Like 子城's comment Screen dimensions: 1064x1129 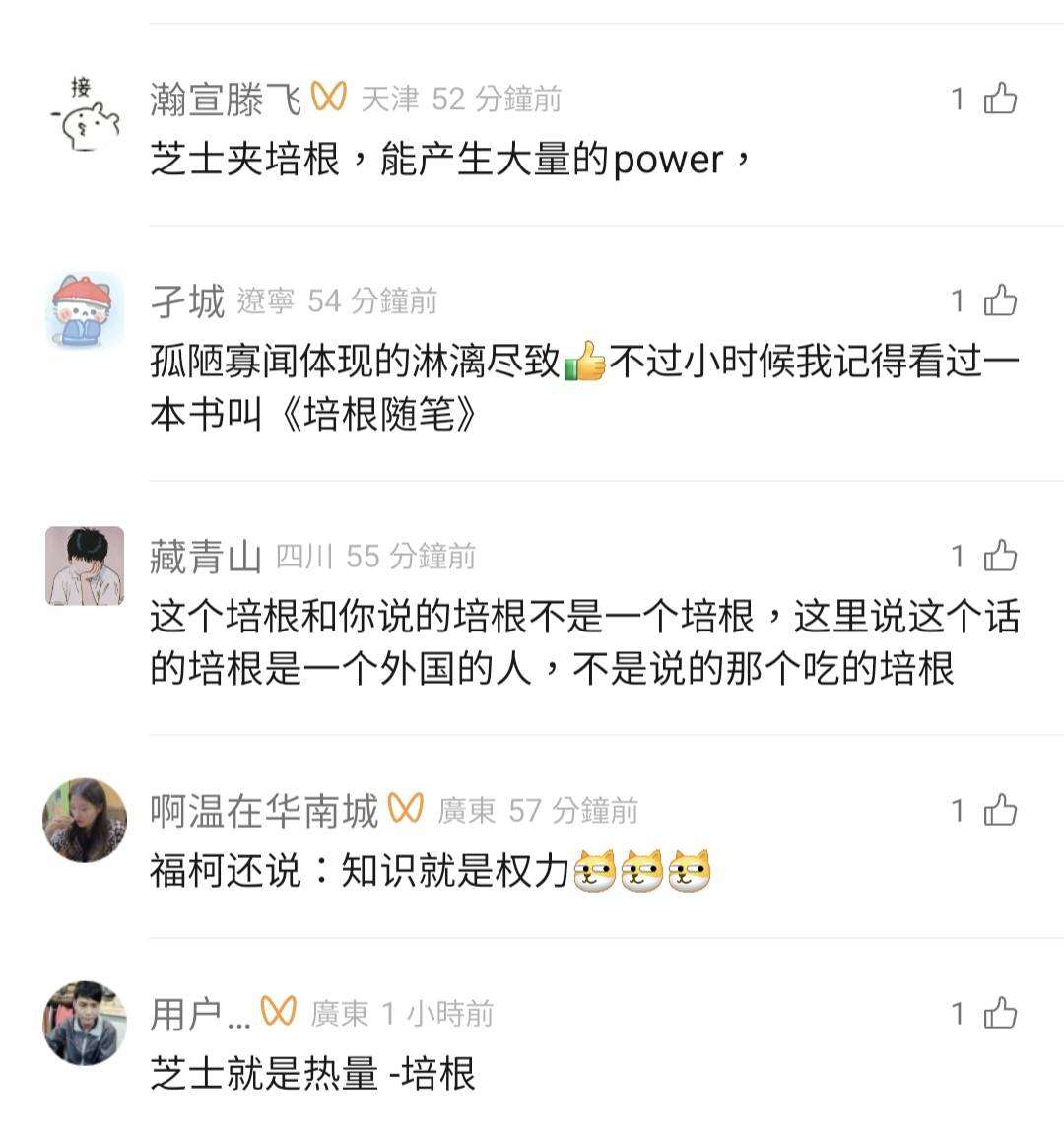[1000, 300]
